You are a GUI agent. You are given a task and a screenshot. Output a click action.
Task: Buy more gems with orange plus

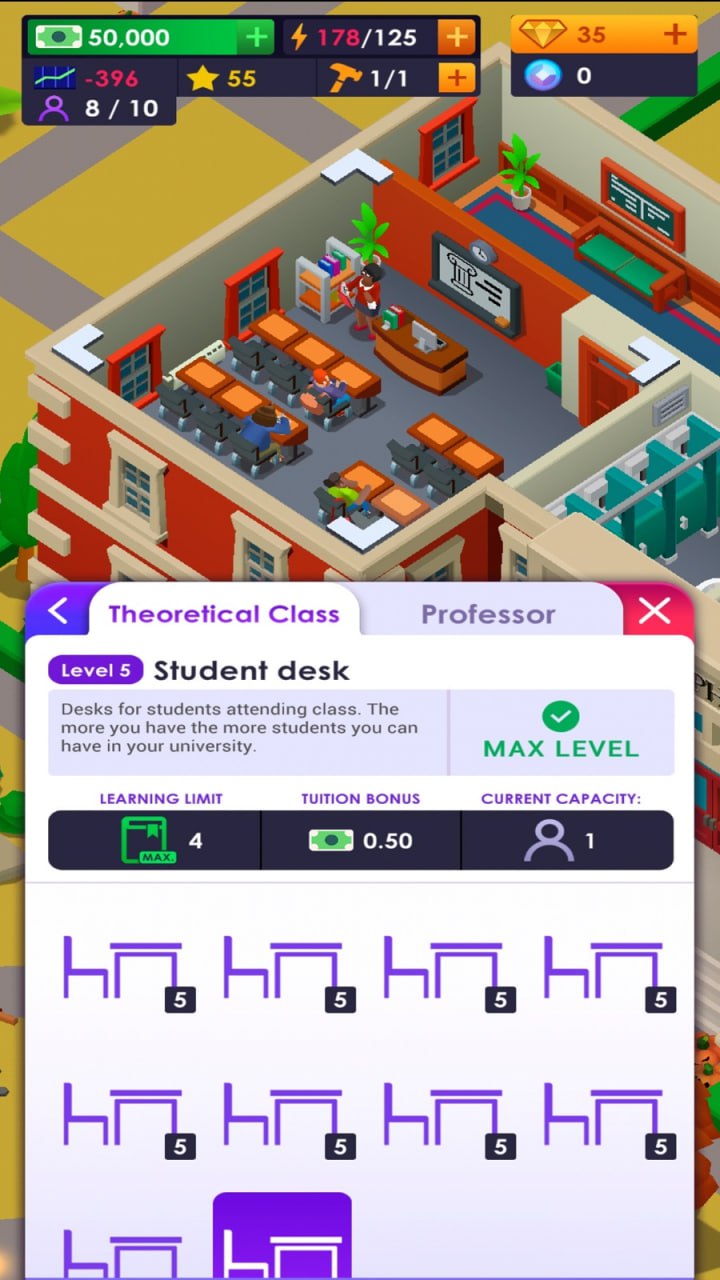(675, 35)
